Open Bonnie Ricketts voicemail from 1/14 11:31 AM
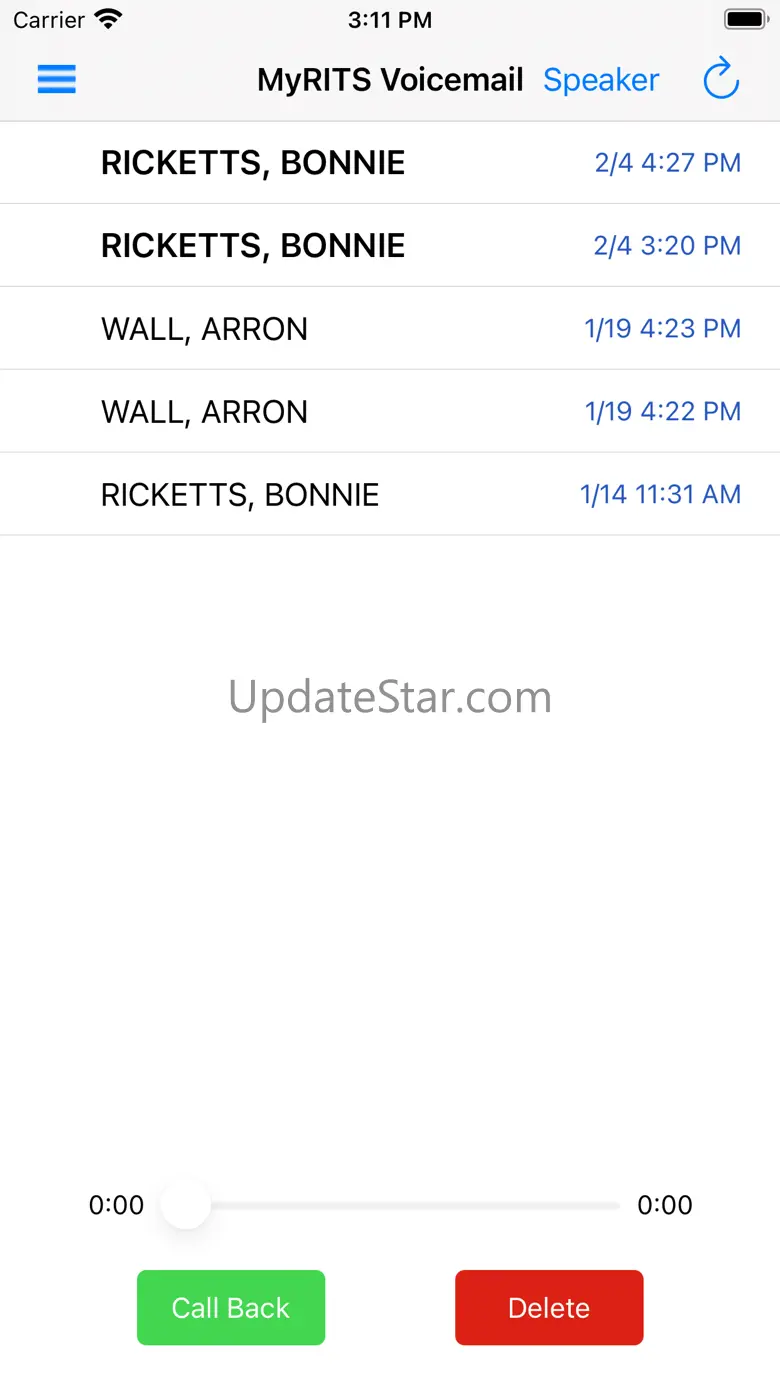Image resolution: width=780 pixels, height=1387 pixels. 390,495
